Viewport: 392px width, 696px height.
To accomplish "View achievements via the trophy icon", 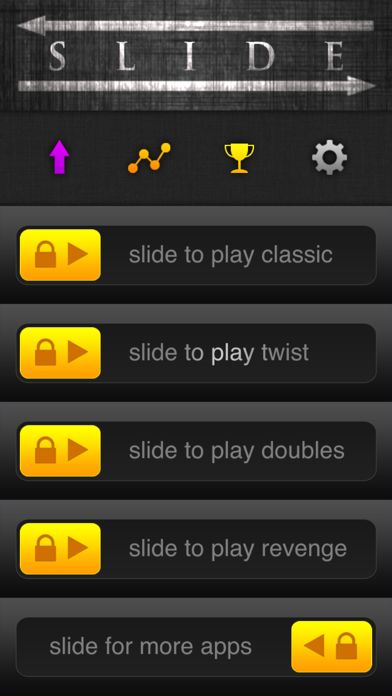I will point(239,158).
